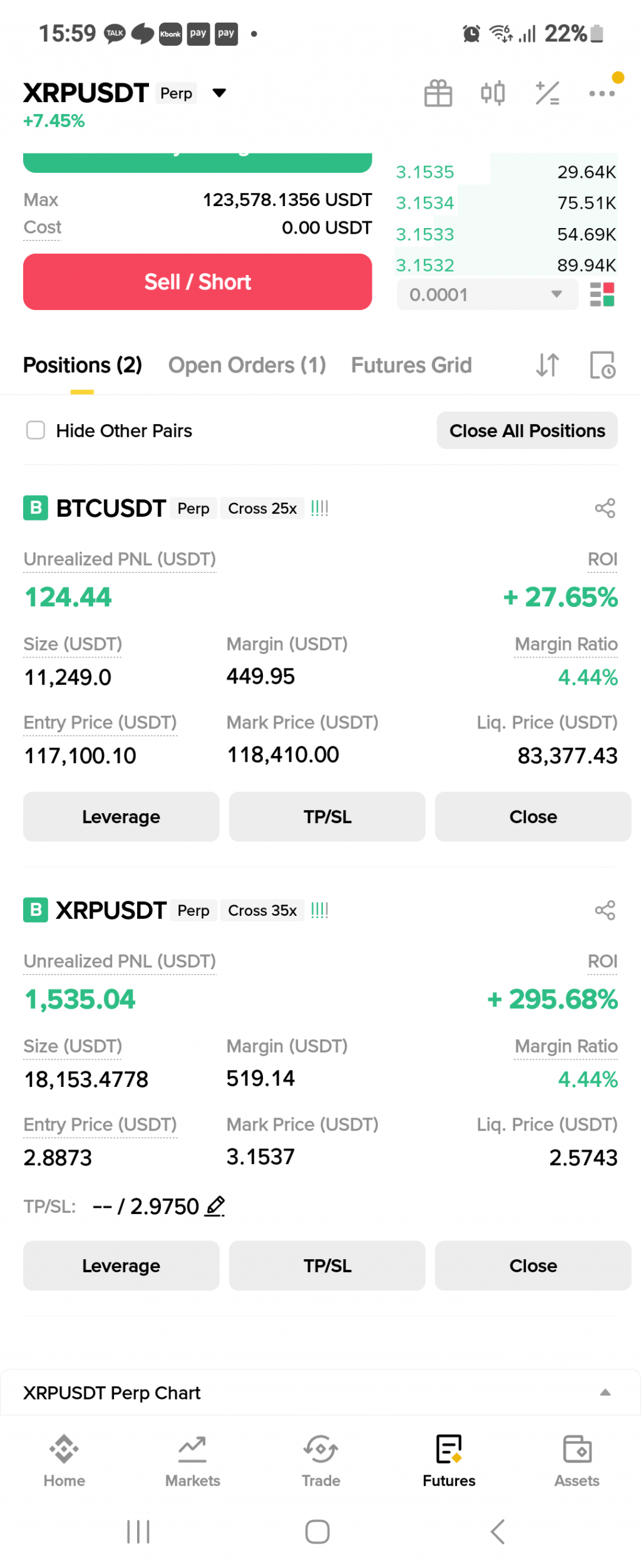This screenshot has height=1568, width=641.
Task: Open the XRPUSDT pair selector dropdown
Action: click(x=218, y=93)
